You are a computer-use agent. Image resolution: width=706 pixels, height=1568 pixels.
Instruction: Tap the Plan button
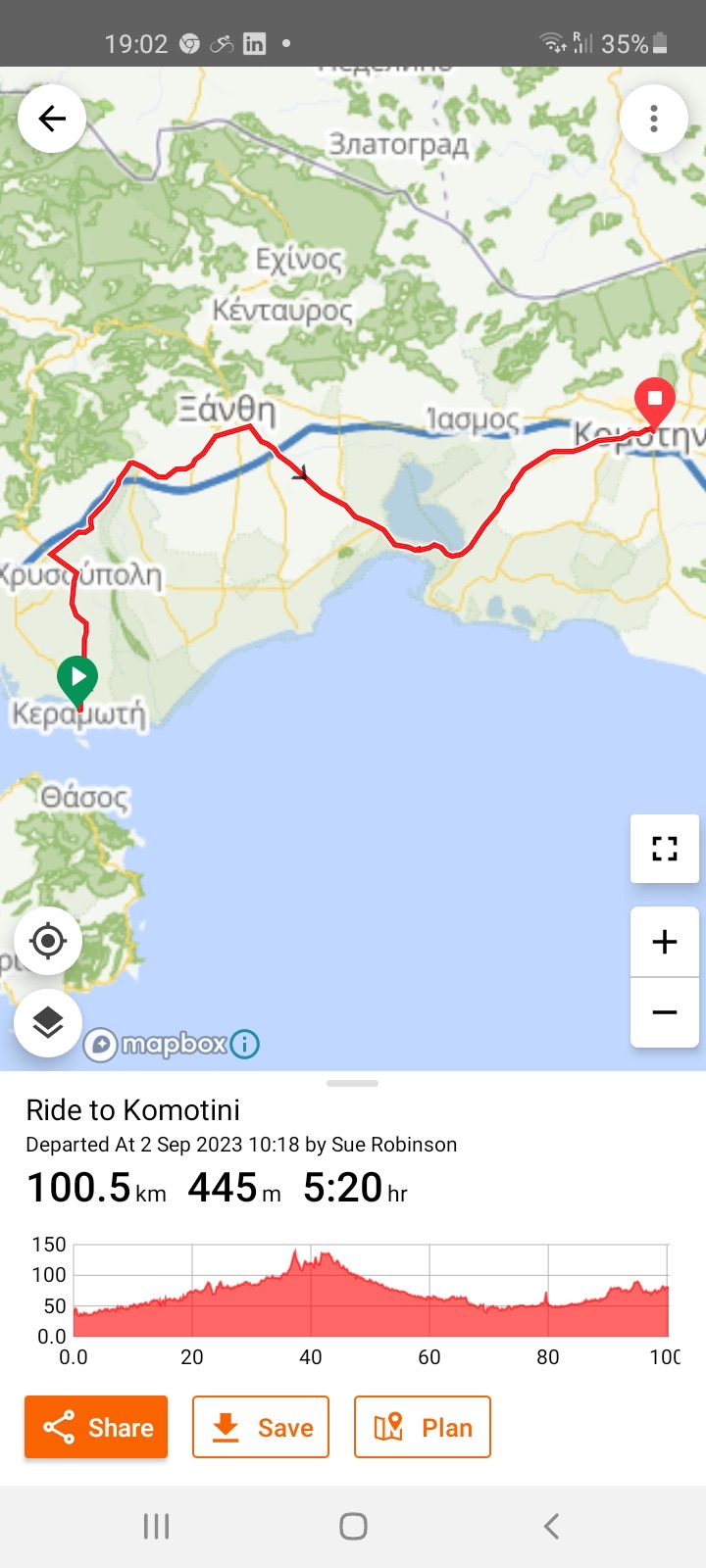(x=422, y=1427)
